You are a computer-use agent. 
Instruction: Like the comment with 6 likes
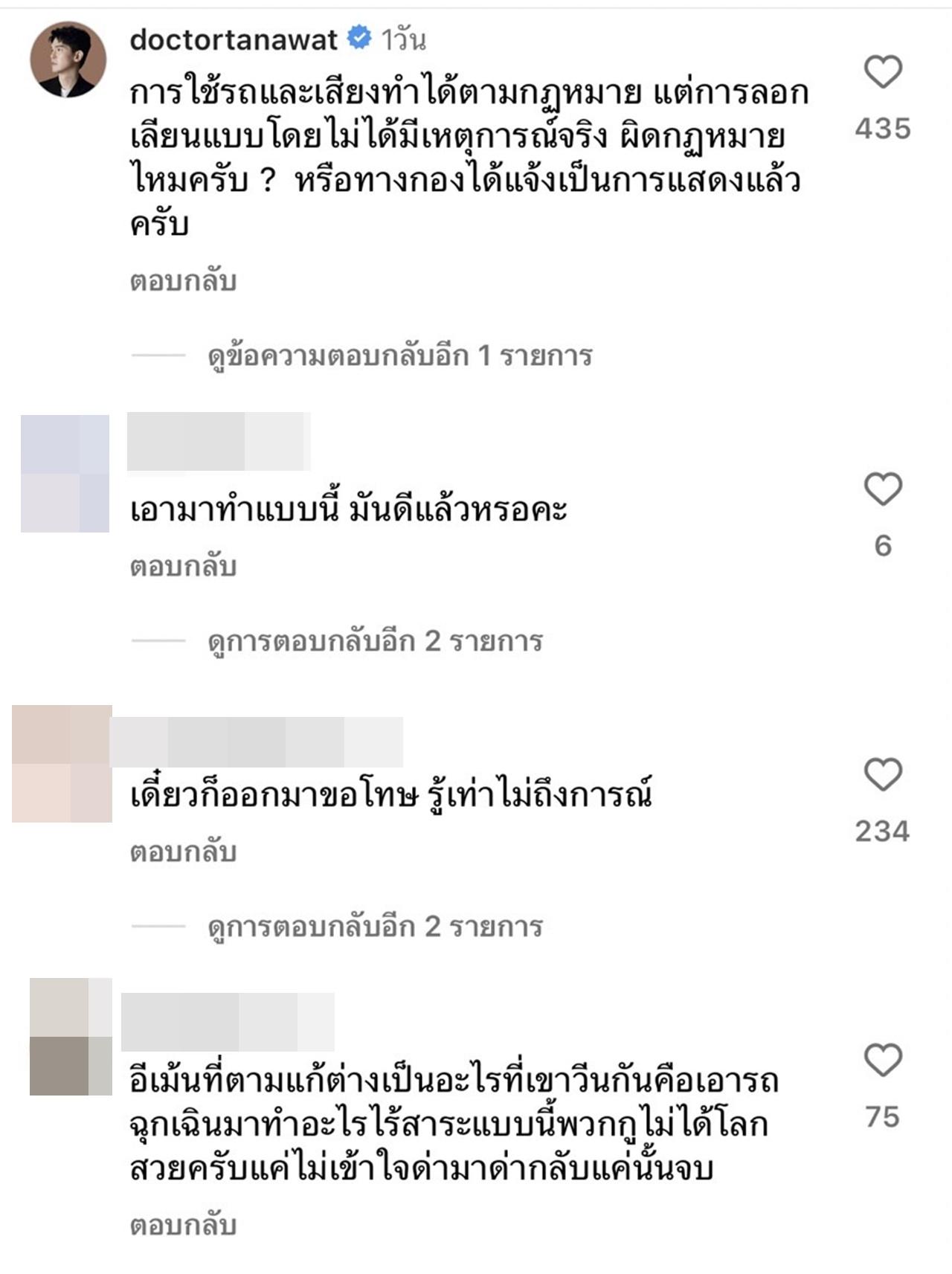coord(883,489)
